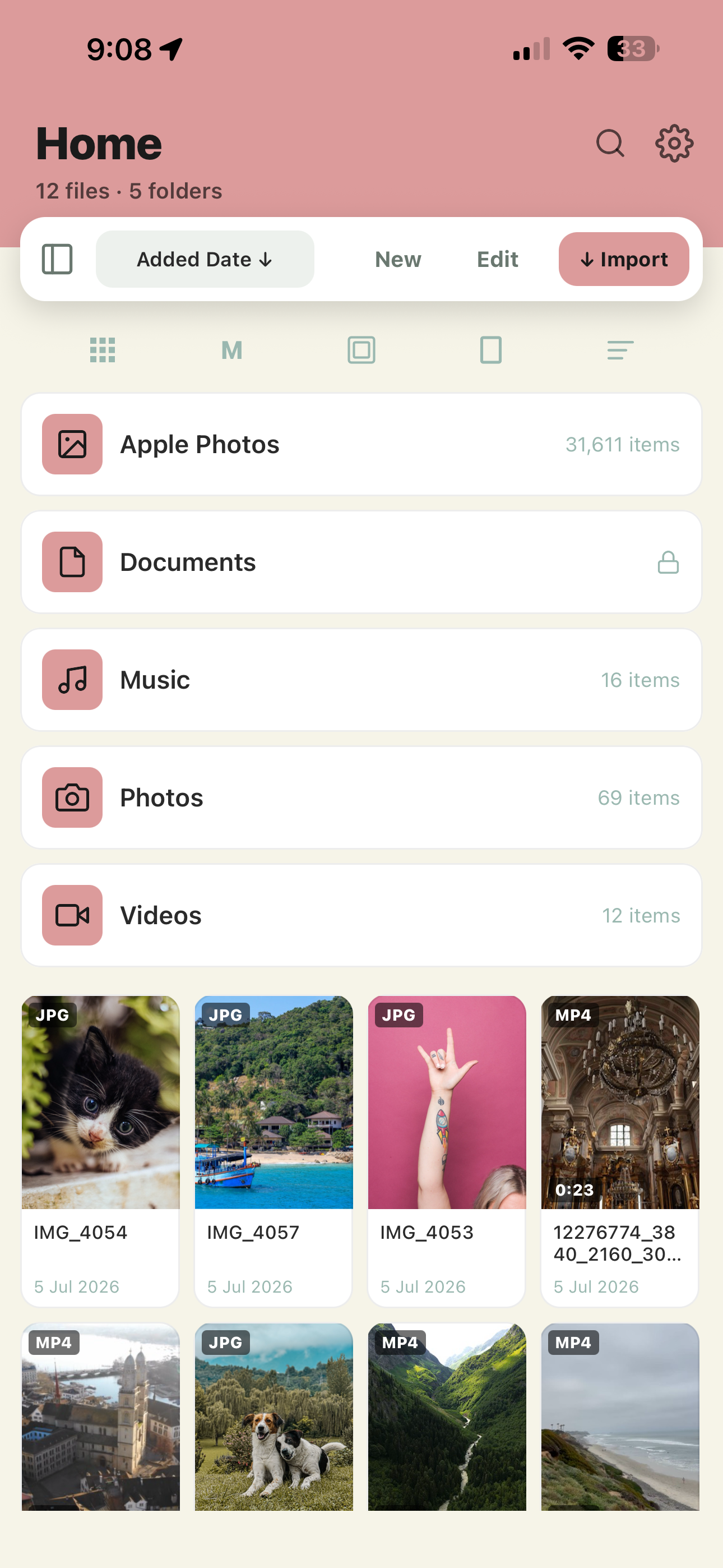View the IMG_4057 beach photo

[x=274, y=1151]
